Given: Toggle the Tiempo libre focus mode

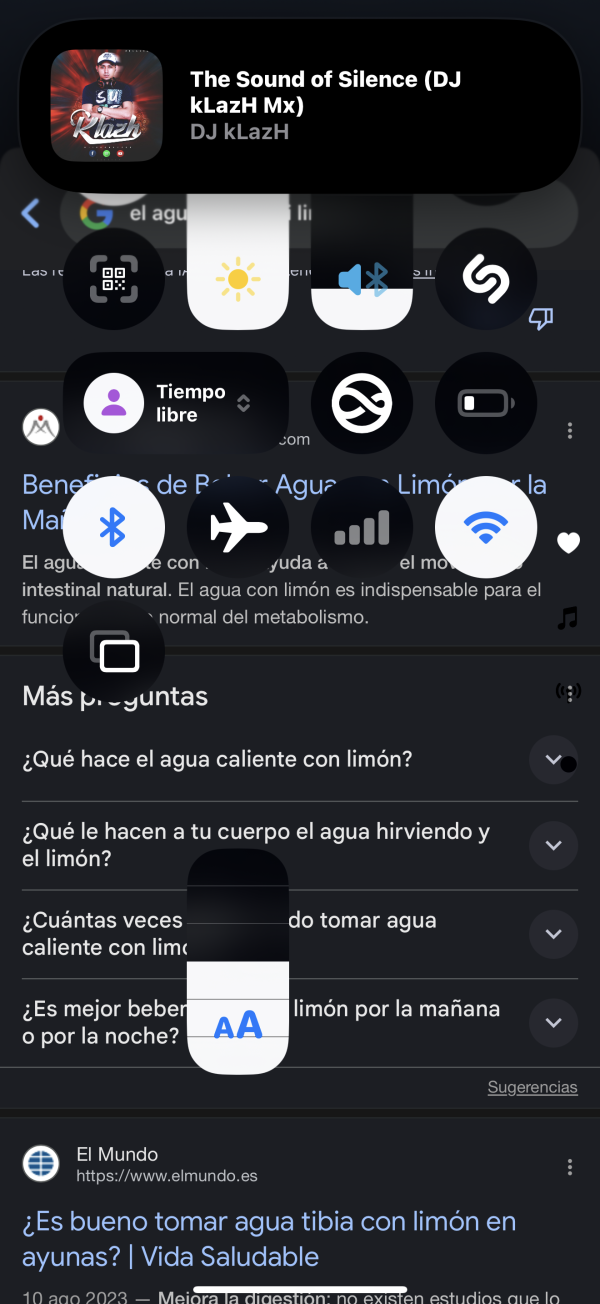Looking at the screenshot, I should (x=175, y=404).
